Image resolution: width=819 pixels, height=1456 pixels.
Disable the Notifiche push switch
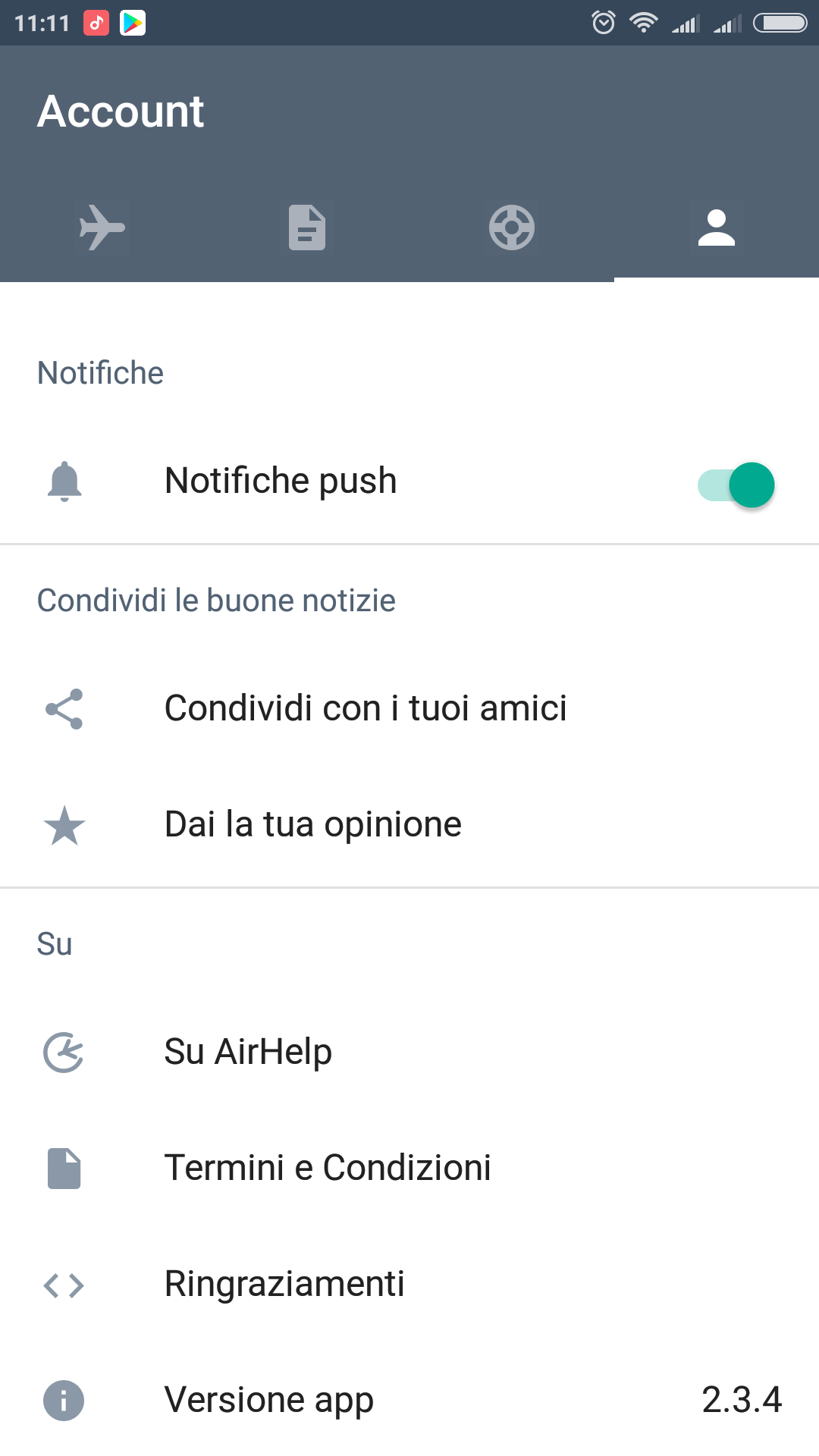pos(736,485)
